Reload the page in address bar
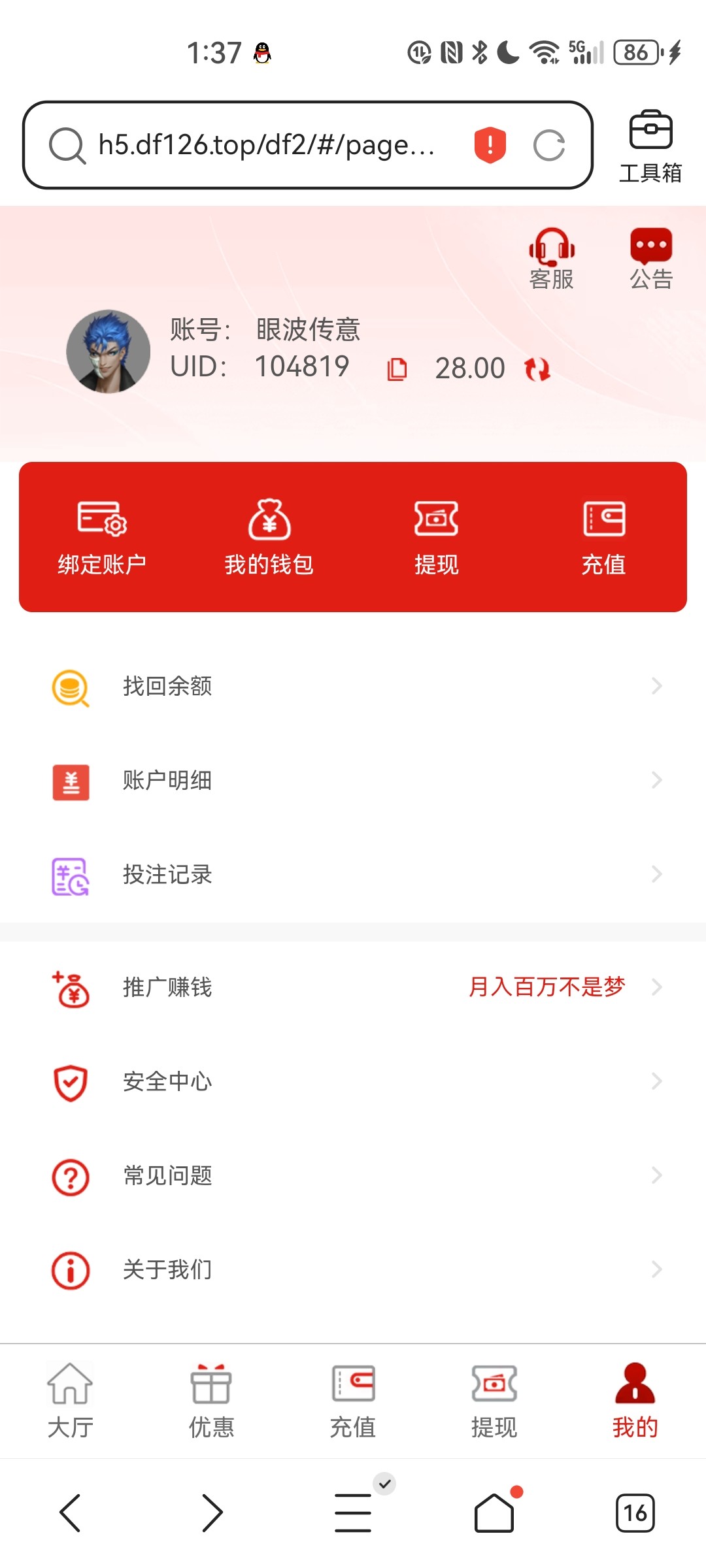The image size is (706, 1568). 549,145
